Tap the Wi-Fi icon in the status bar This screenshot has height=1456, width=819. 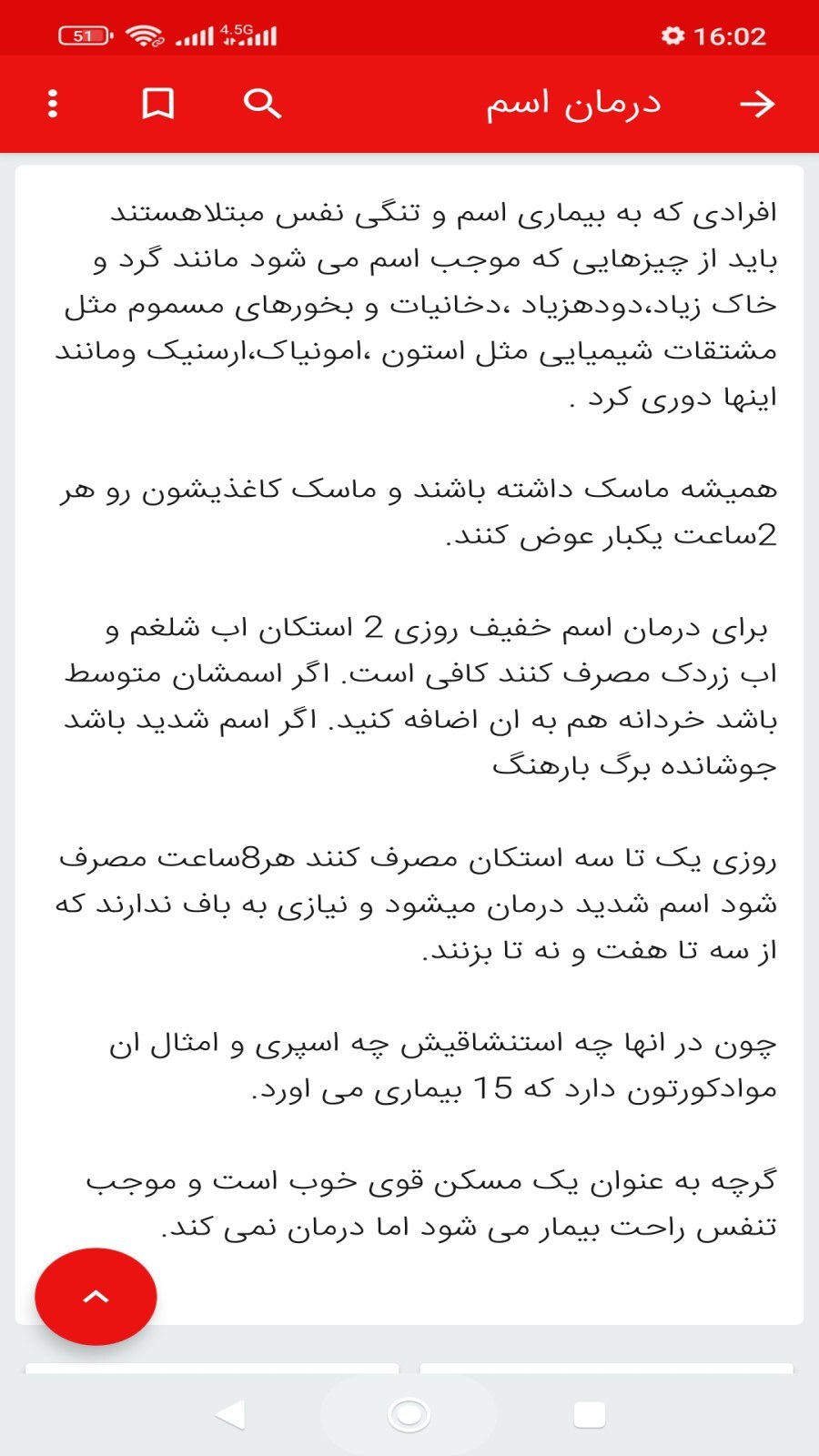coord(141,35)
